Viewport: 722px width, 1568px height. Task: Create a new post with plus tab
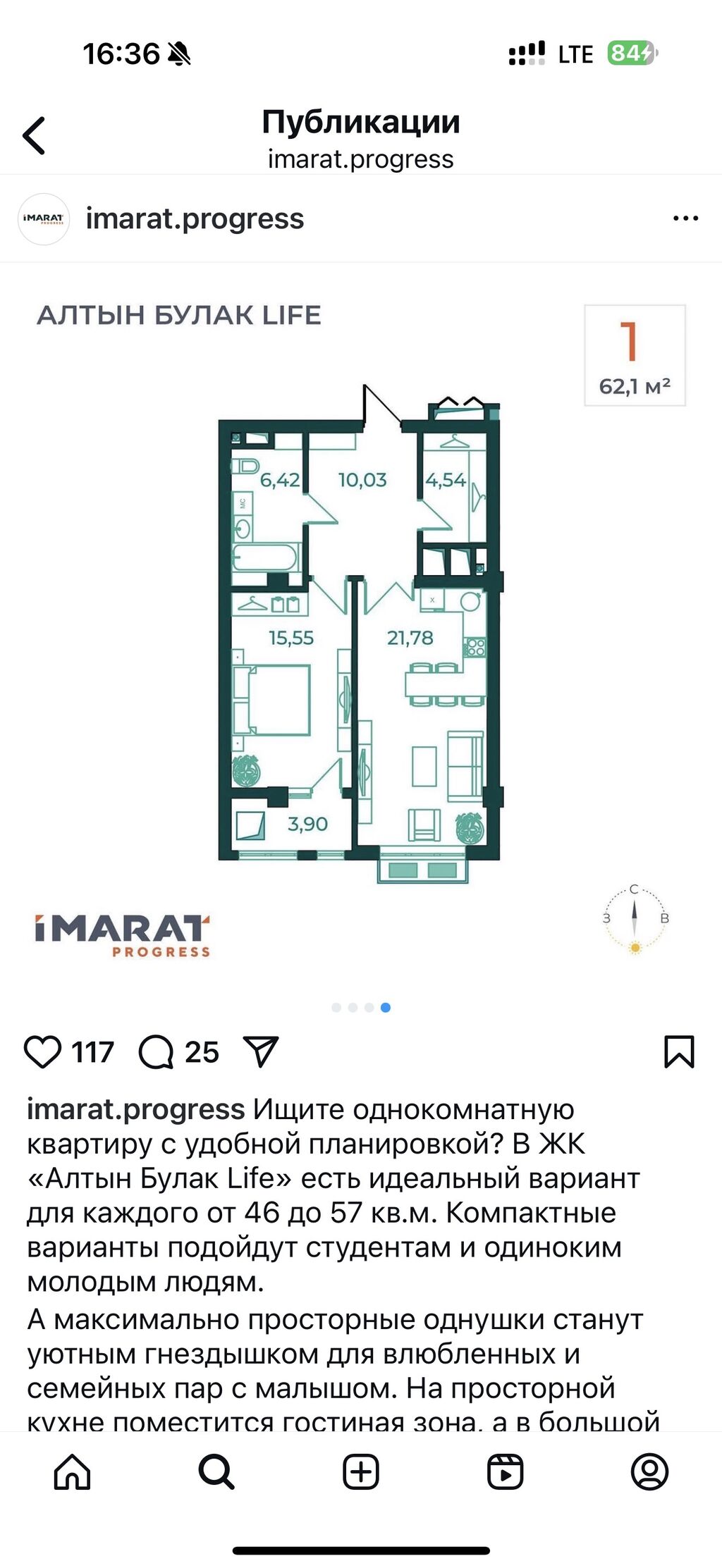(x=361, y=1471)
